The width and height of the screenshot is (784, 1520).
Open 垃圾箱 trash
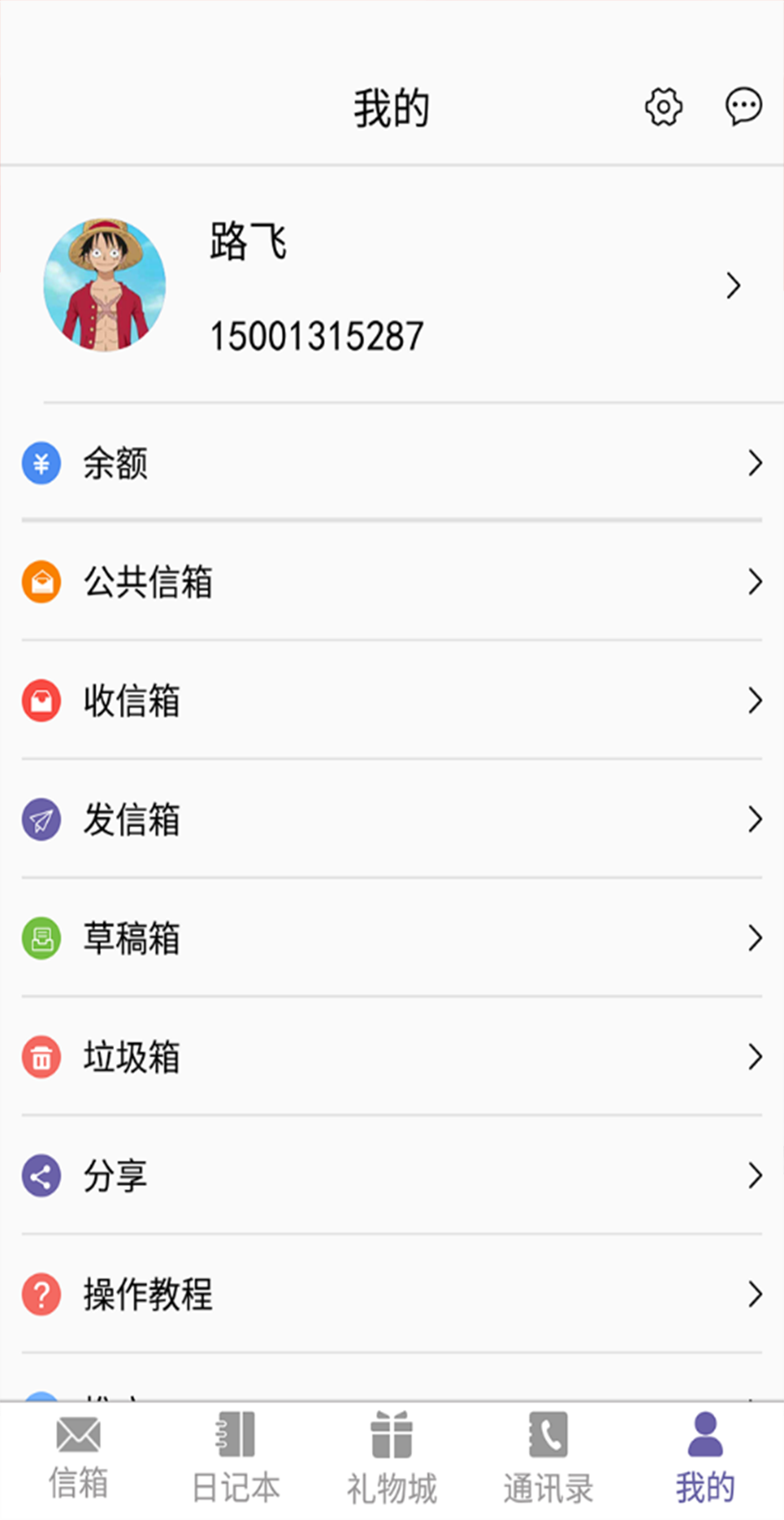click(391, 1056)
